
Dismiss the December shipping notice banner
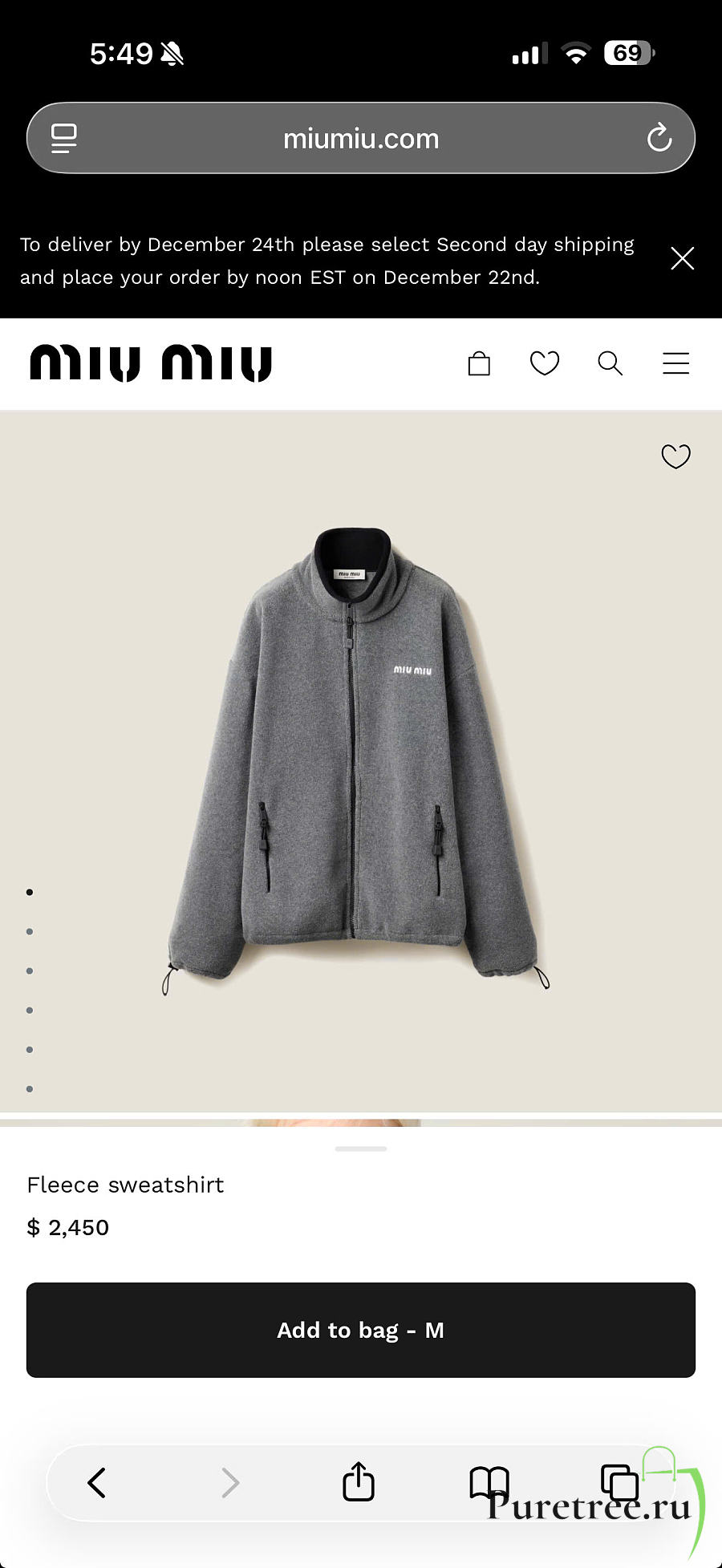click(682, 258)
